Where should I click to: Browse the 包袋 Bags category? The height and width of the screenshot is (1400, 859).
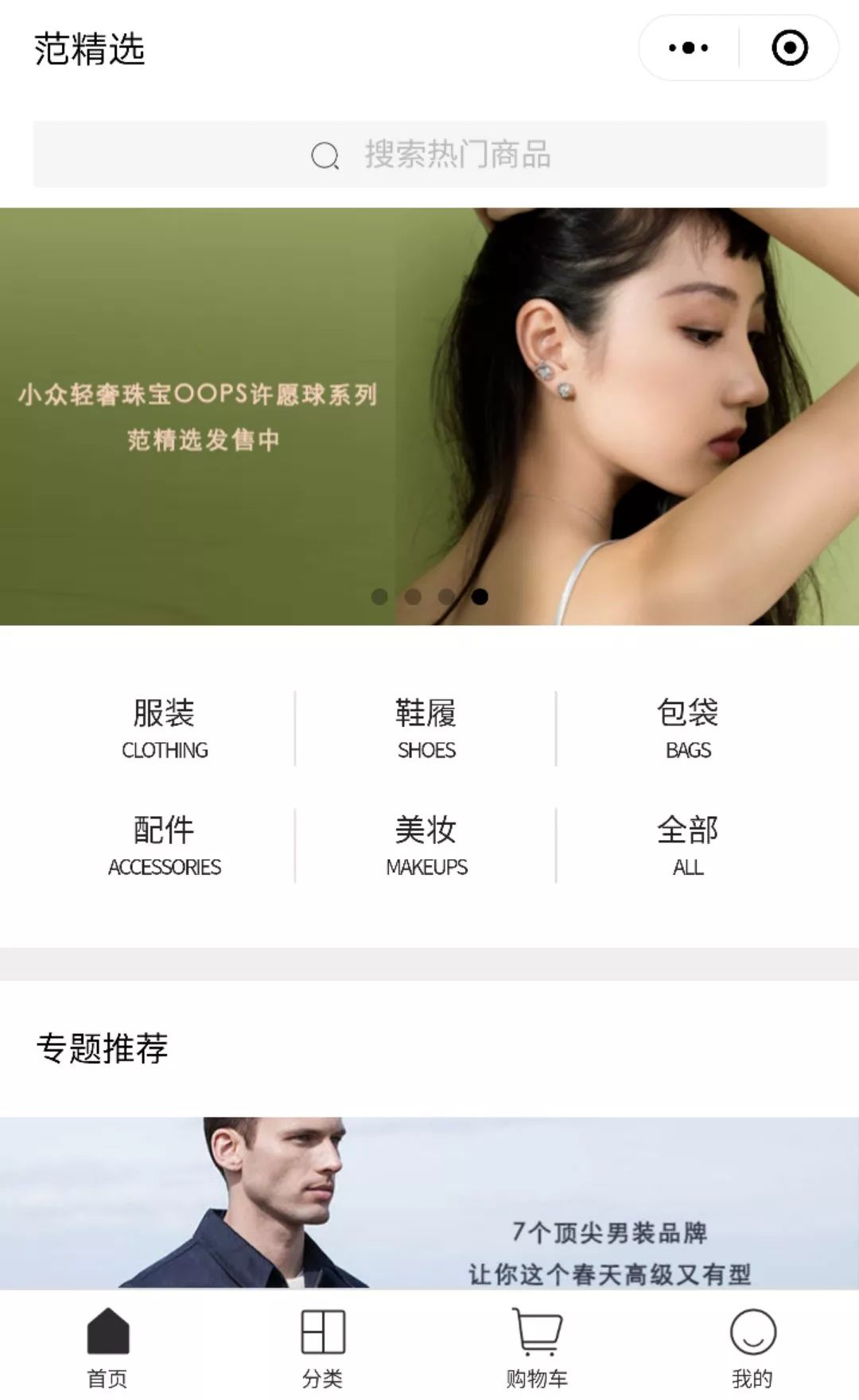tap(687, 728)
